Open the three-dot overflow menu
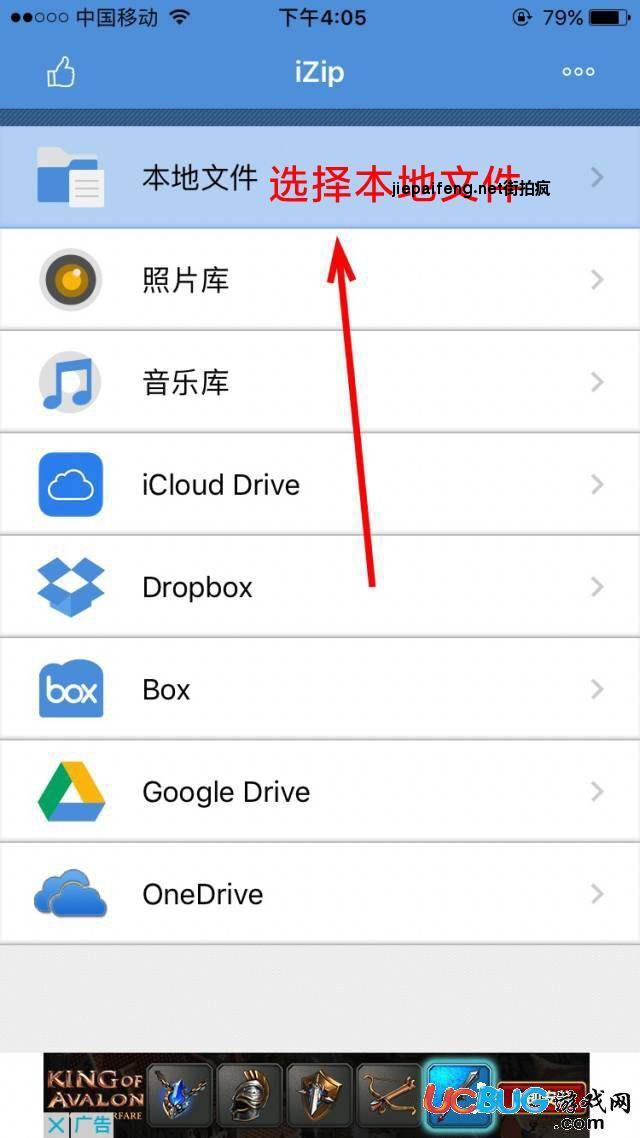Viewport: 640px width, 1138px height. pos(578,72)
